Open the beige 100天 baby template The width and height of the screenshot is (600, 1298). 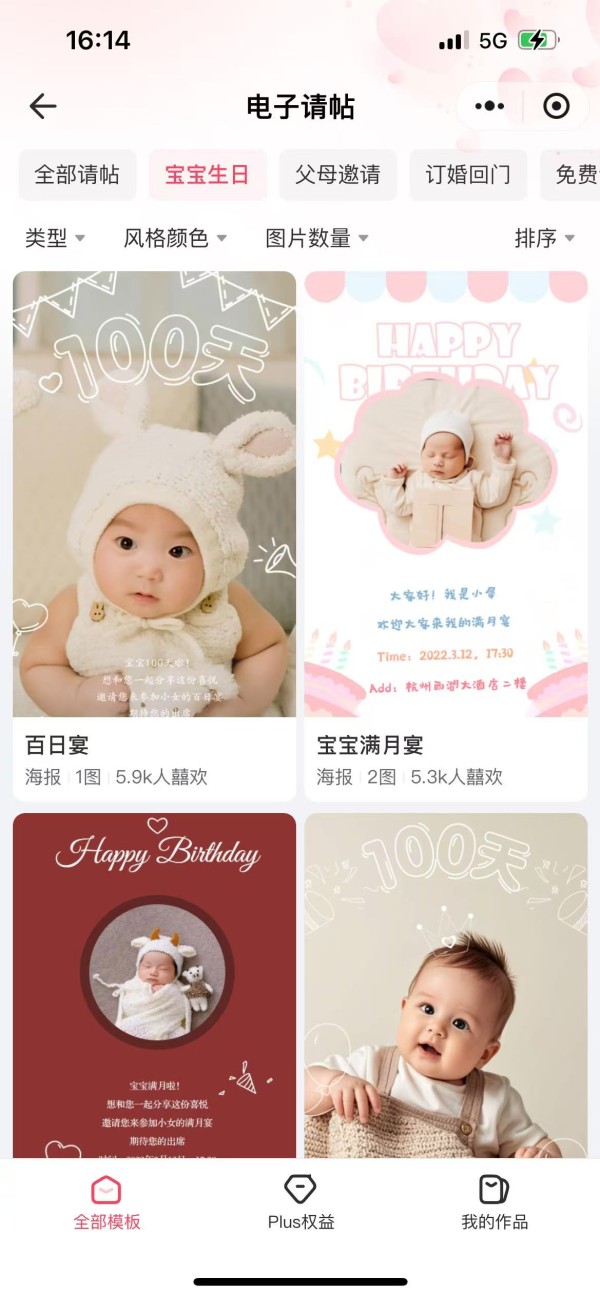446,985
